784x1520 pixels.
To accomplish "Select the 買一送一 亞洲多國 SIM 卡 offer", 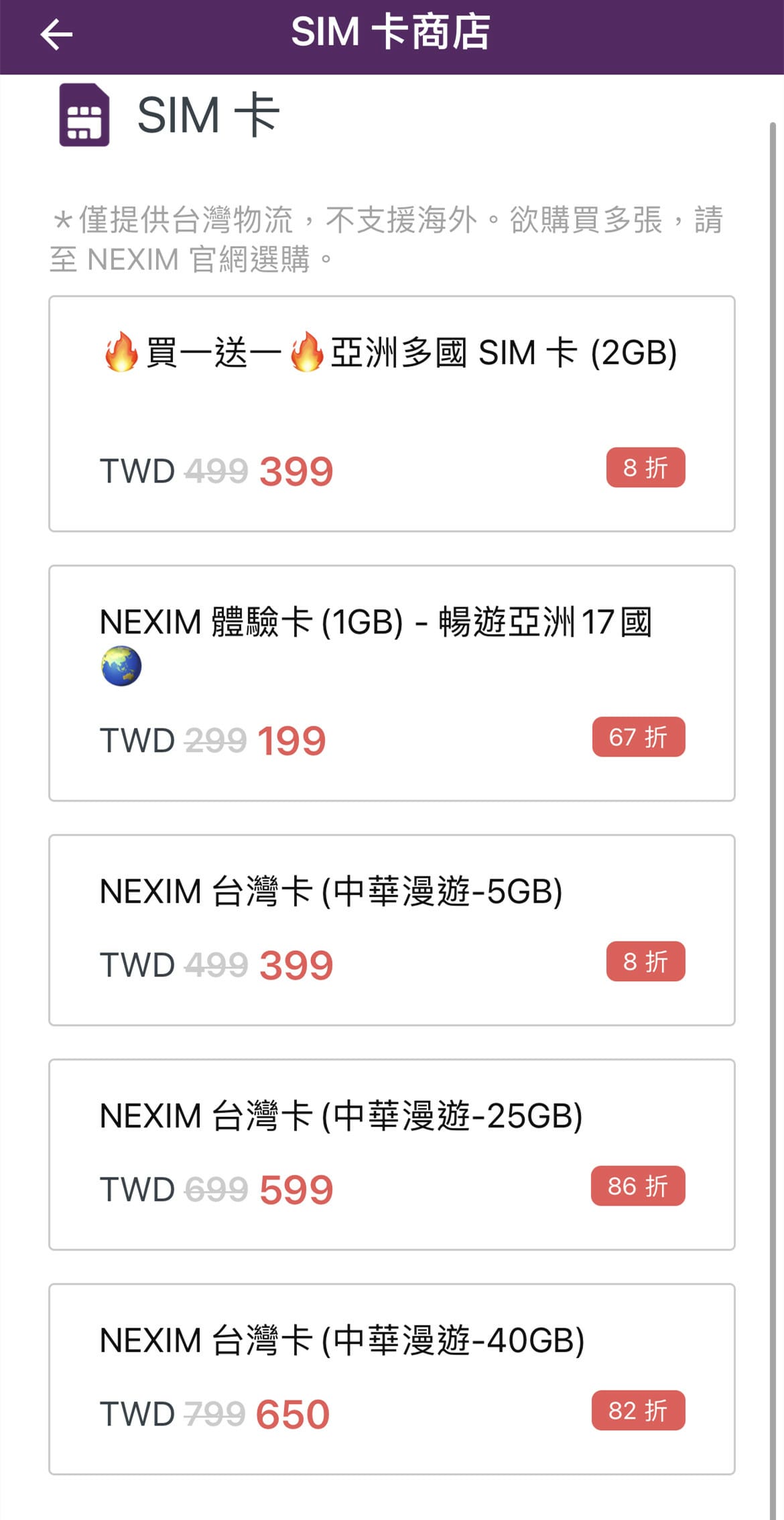I will [x=392, y=414].
